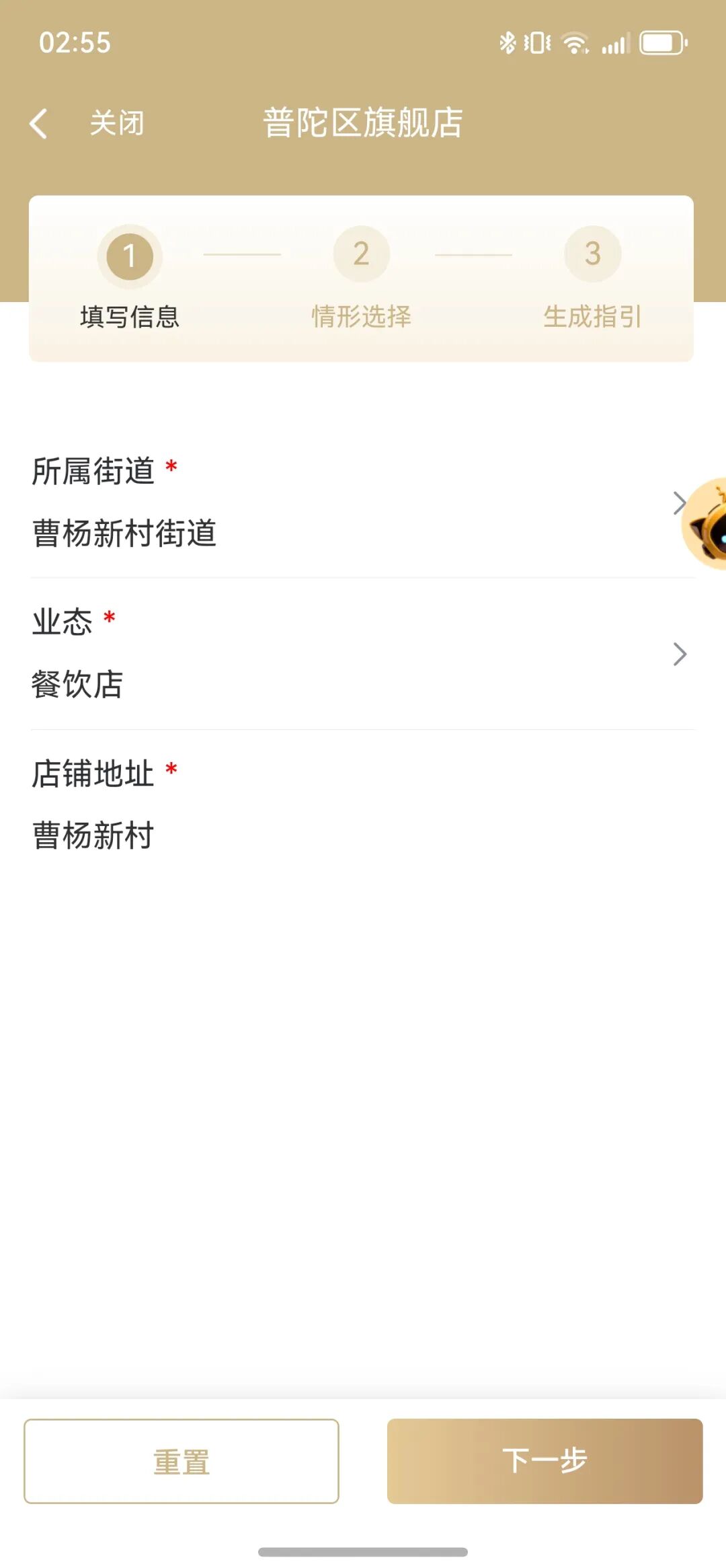Tap 关闭 to close the page
The height and width of the screenshot is (1568, 726).
coord(117,124)
